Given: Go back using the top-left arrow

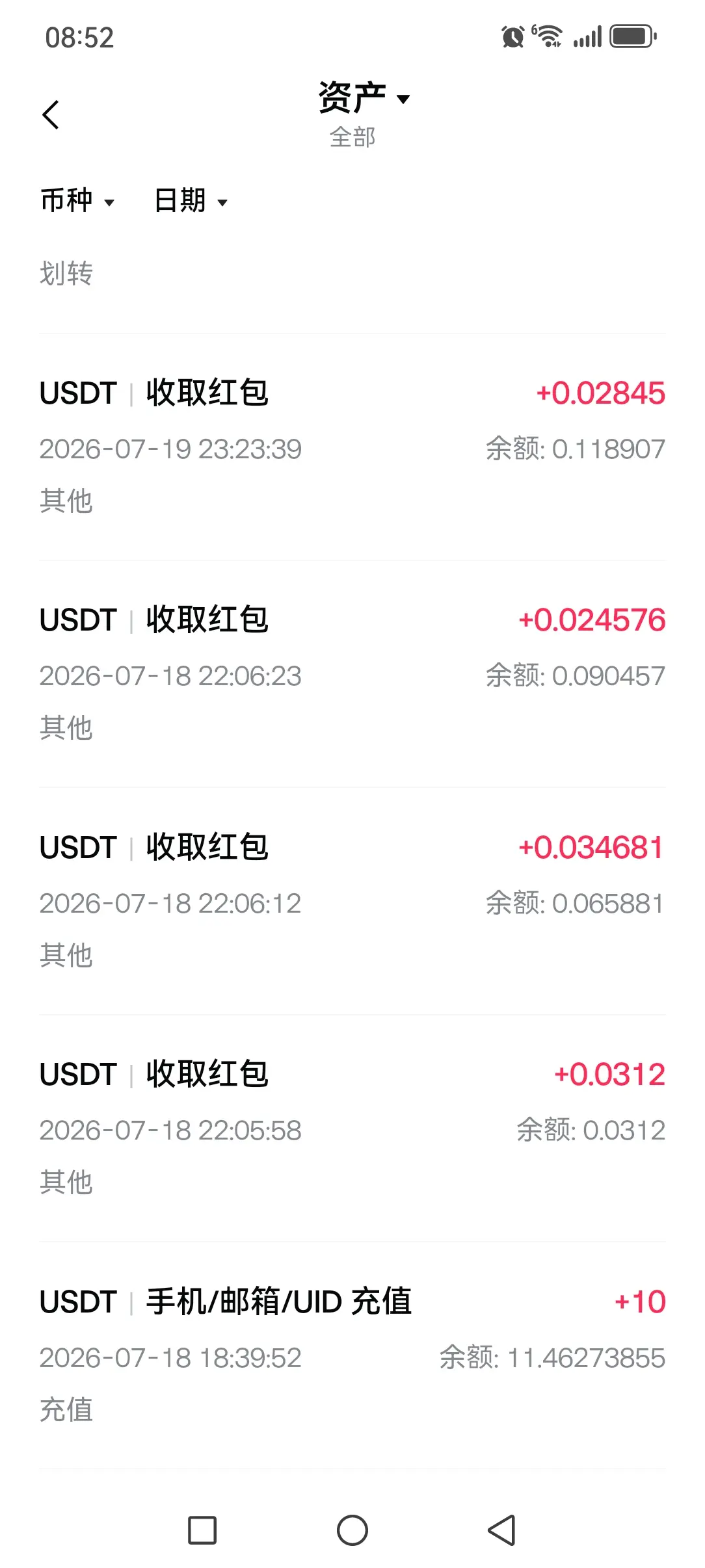Looking at the screenshot, I should [51, 115].
